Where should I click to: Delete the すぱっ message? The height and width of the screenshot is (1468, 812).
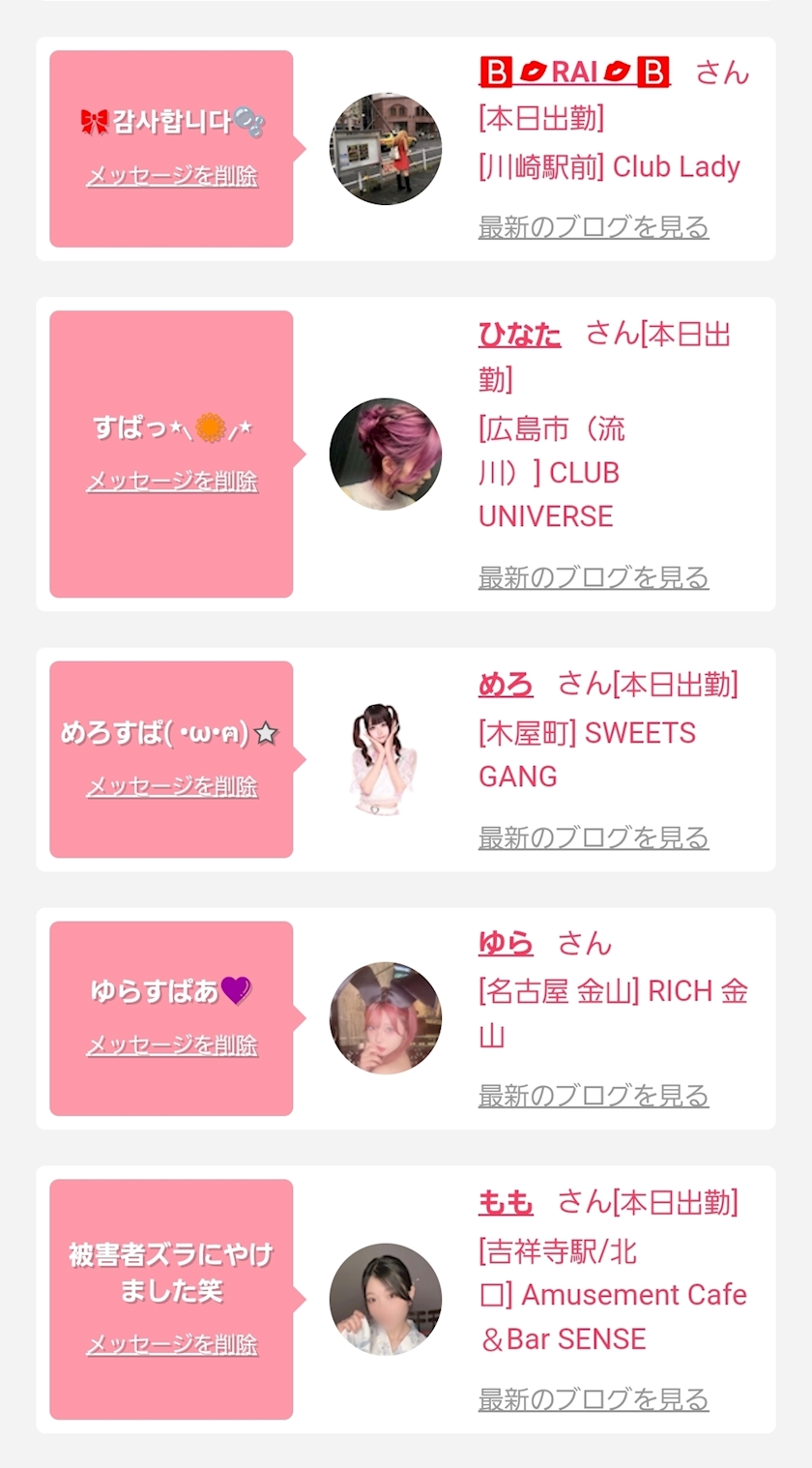coord(172,481)
